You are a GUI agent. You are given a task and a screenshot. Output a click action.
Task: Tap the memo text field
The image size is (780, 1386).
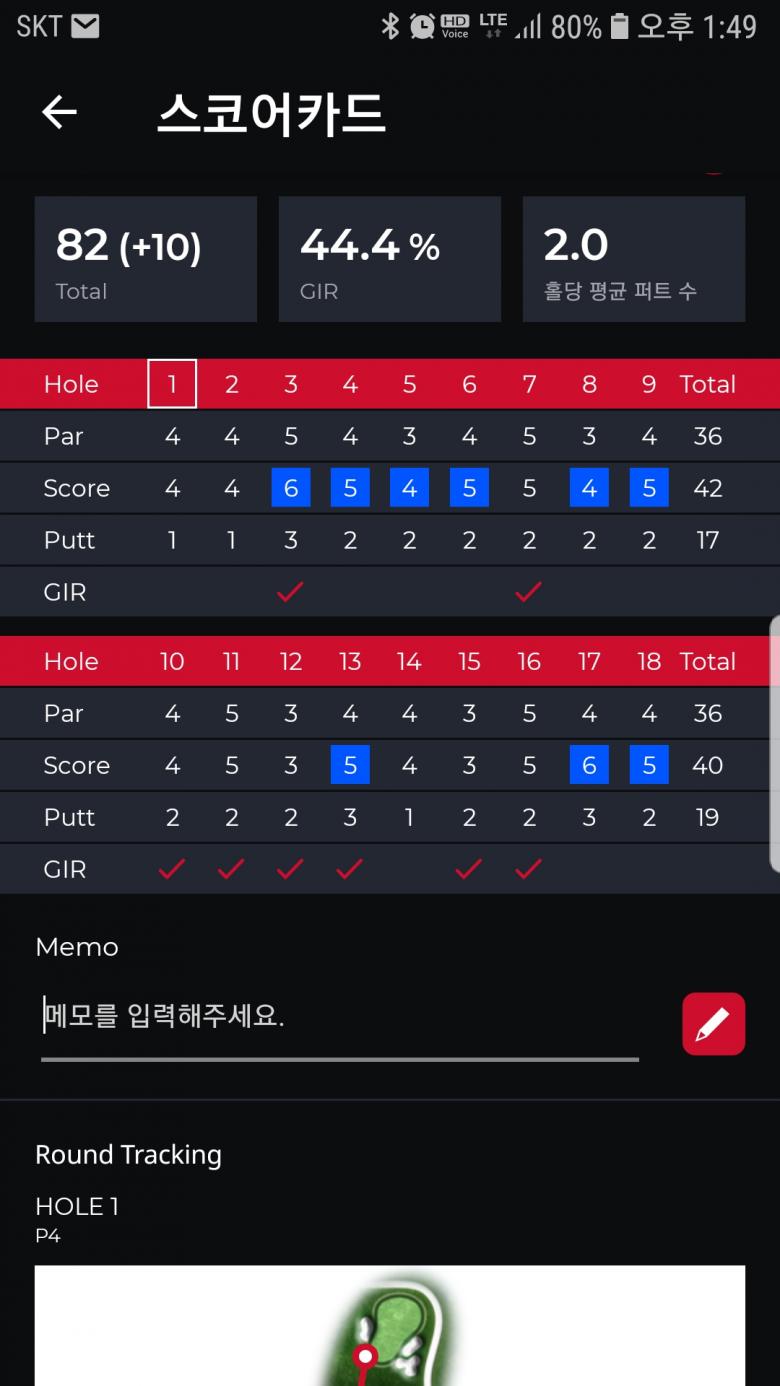pos(338,1018)
